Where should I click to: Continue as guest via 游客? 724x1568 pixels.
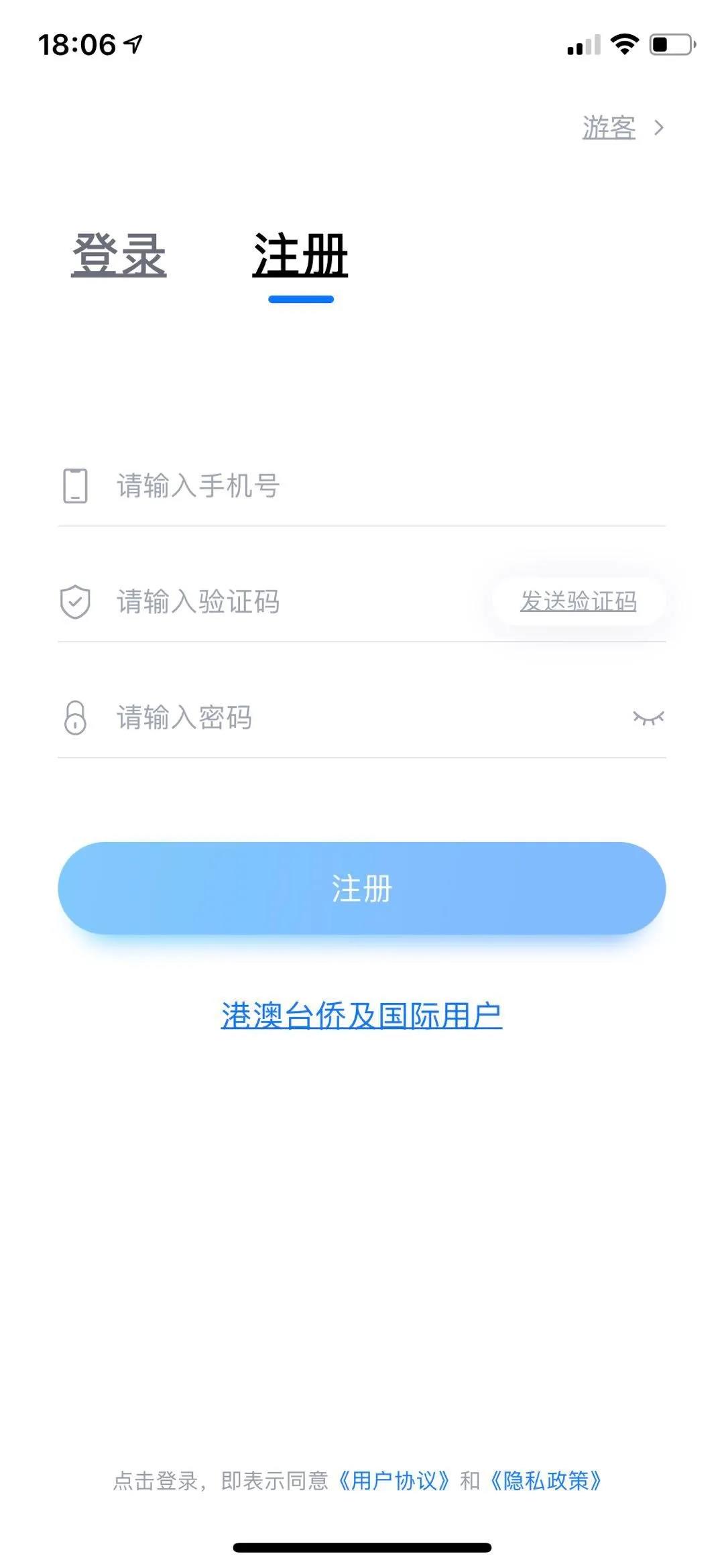621,127
